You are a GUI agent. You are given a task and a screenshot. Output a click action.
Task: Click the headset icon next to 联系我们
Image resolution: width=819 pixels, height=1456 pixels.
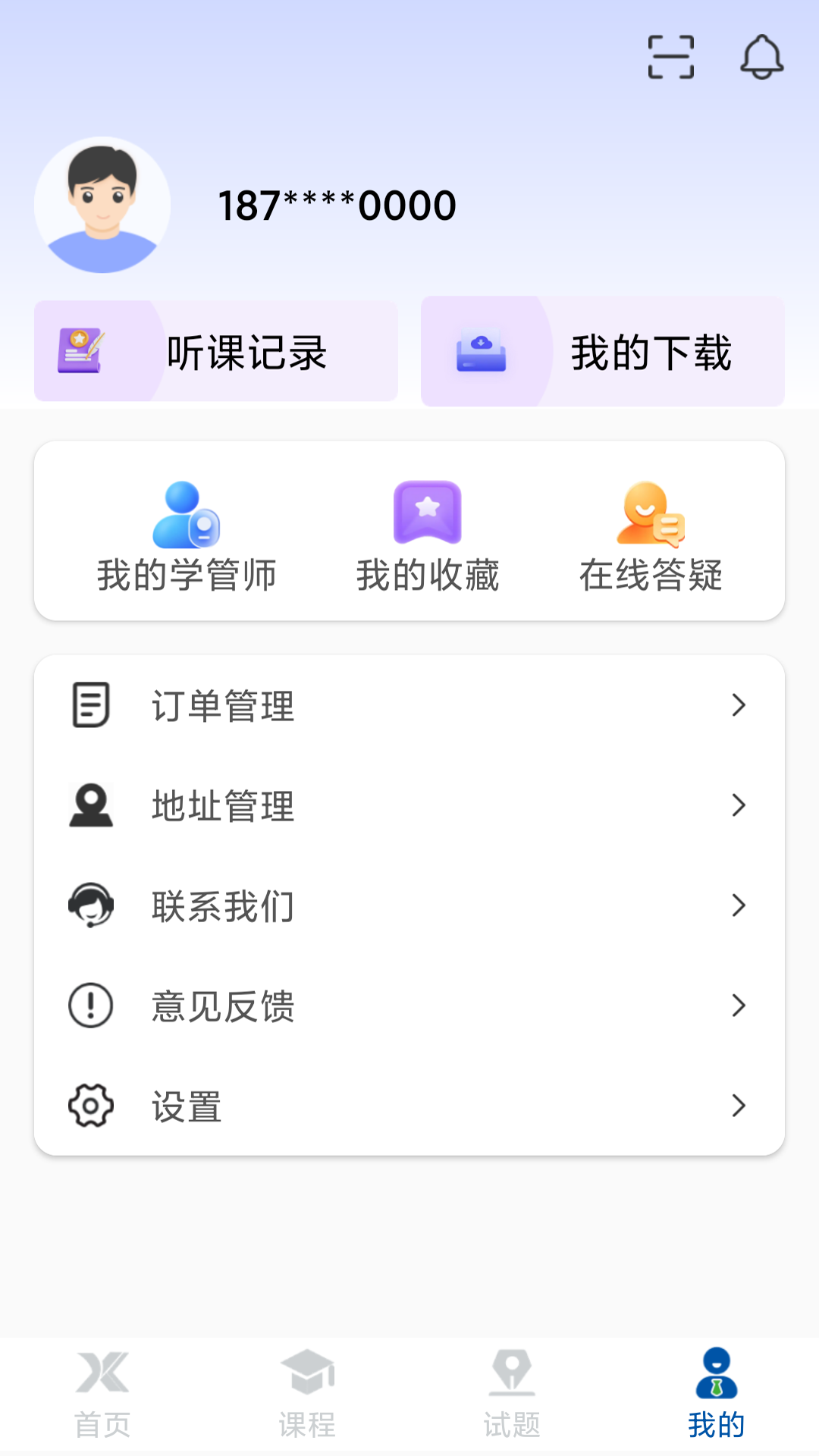[90, 906]
